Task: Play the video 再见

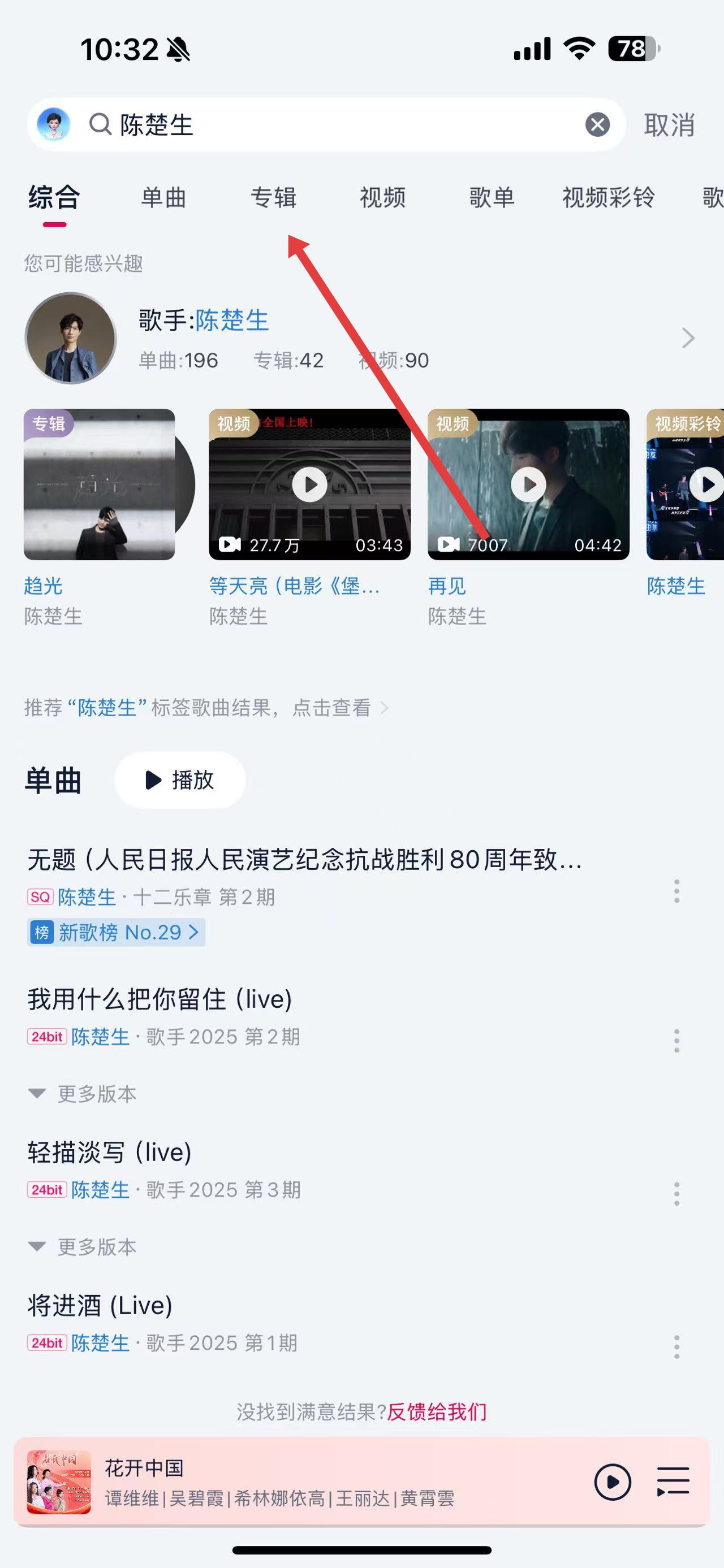Action: pos(528,484)
